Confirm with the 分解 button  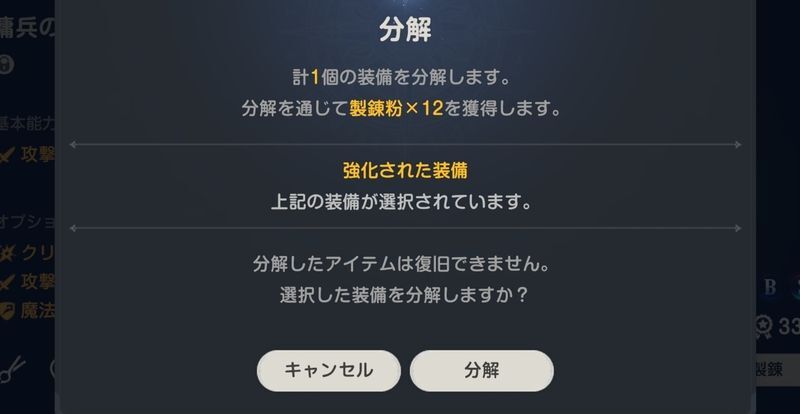coord(481,370)
